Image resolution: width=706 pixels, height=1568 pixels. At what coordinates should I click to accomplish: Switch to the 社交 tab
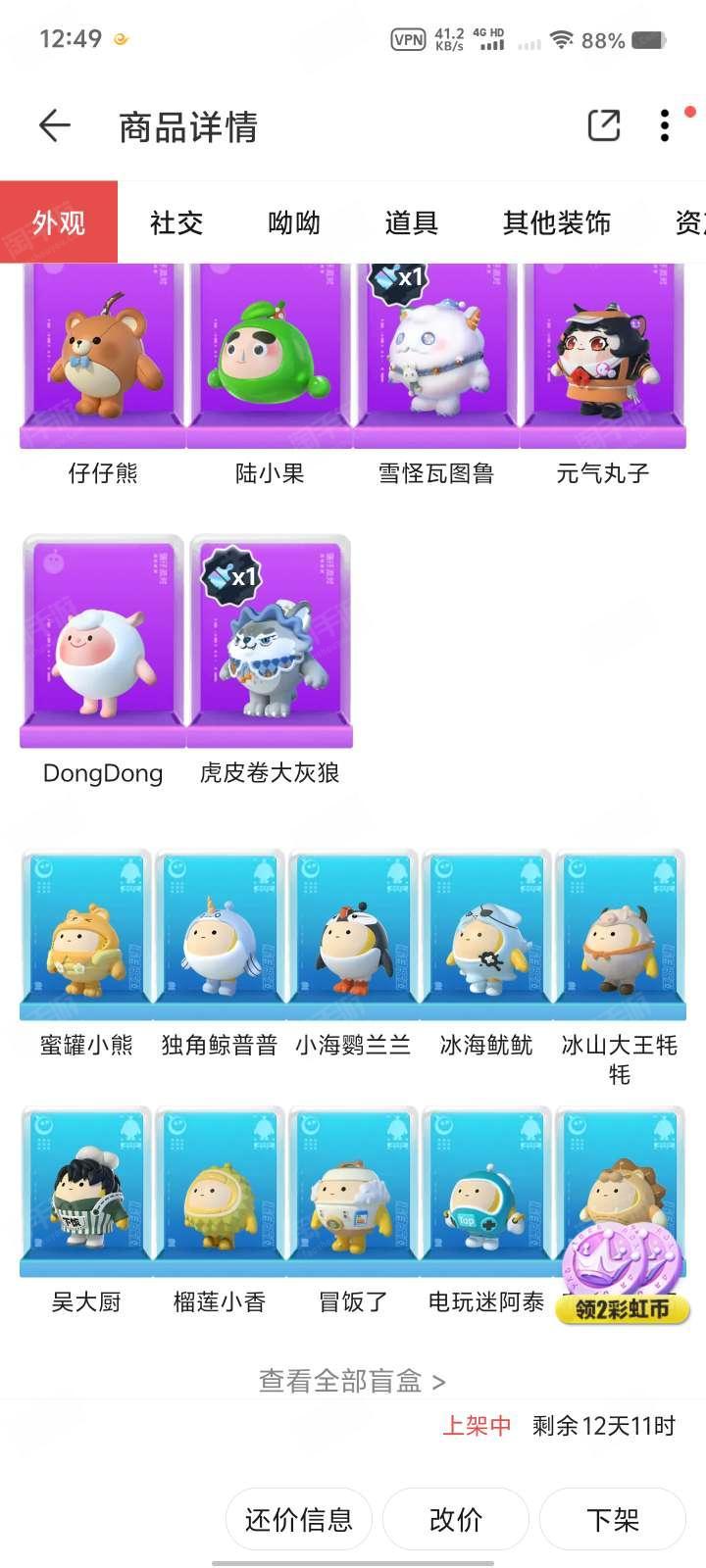pos(176,222)
